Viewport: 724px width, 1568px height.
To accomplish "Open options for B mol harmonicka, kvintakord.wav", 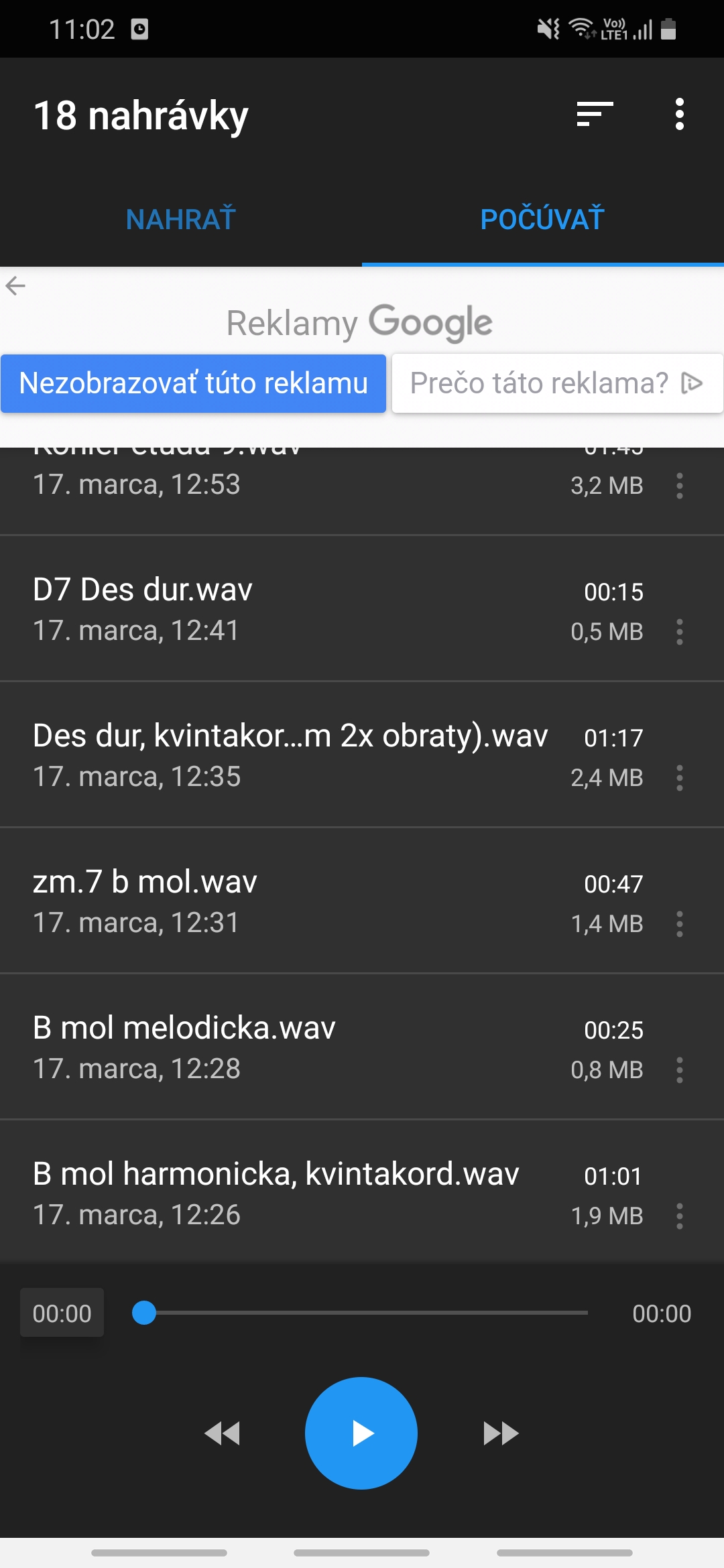I will tap(680, 1216).
